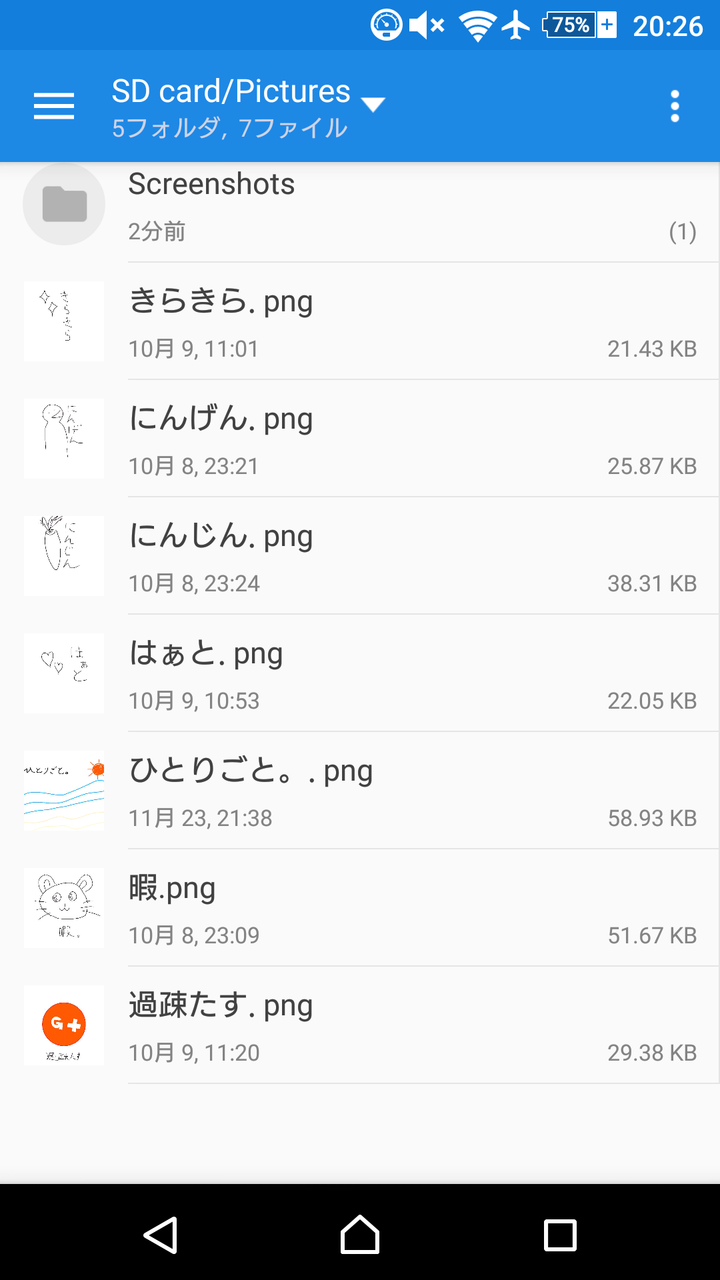The height and width of the screenshot is (1280, 720).
Task: Open the three-dot overflow menu
Action: tap(675, 106)
